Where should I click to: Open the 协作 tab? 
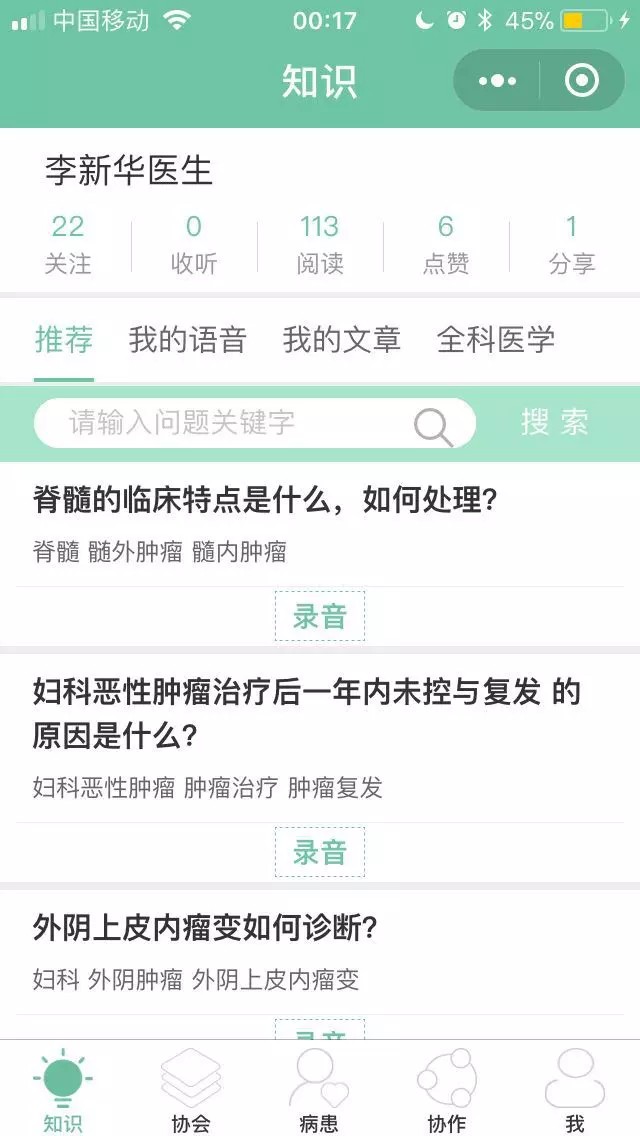pos(447,1092)
